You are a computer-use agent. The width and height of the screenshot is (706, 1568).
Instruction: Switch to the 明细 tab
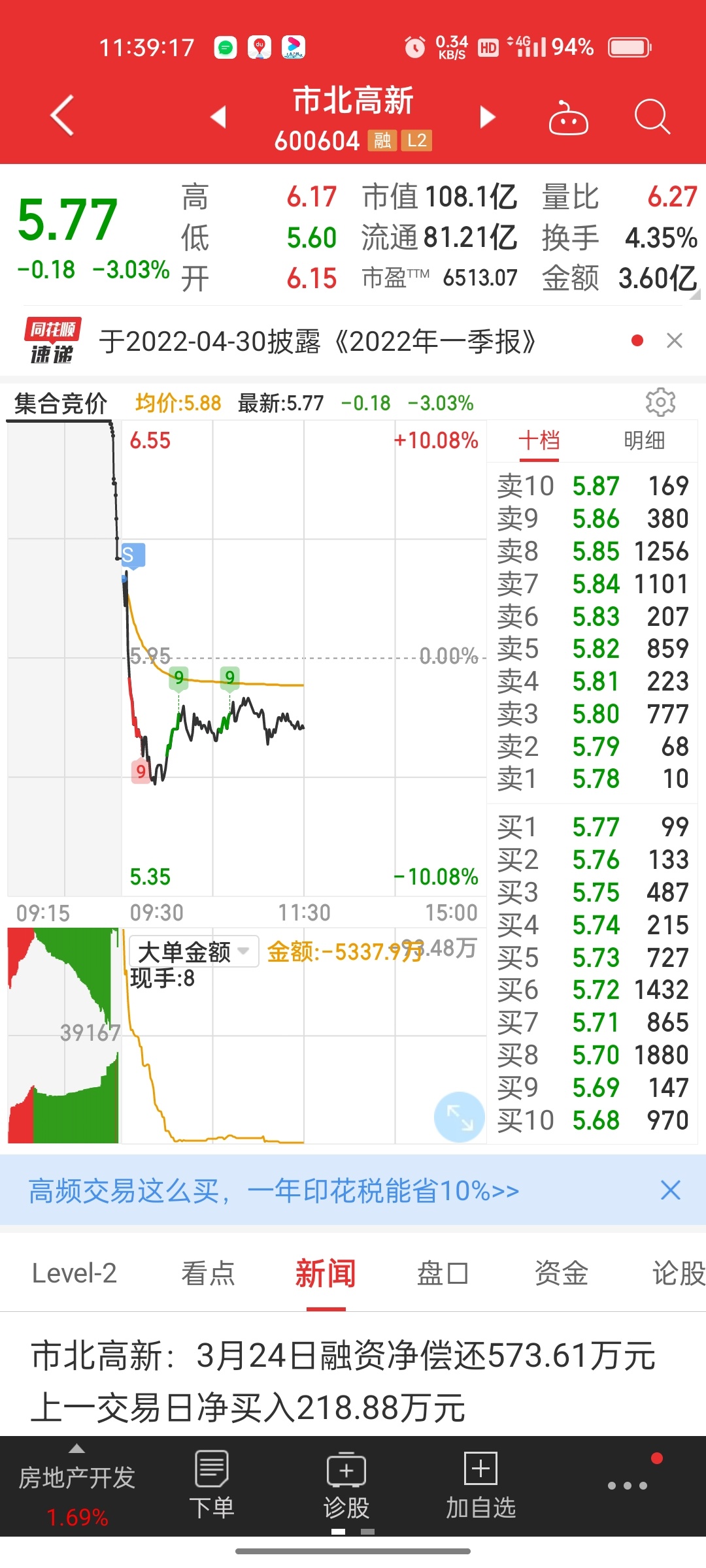tap(645, 440)
